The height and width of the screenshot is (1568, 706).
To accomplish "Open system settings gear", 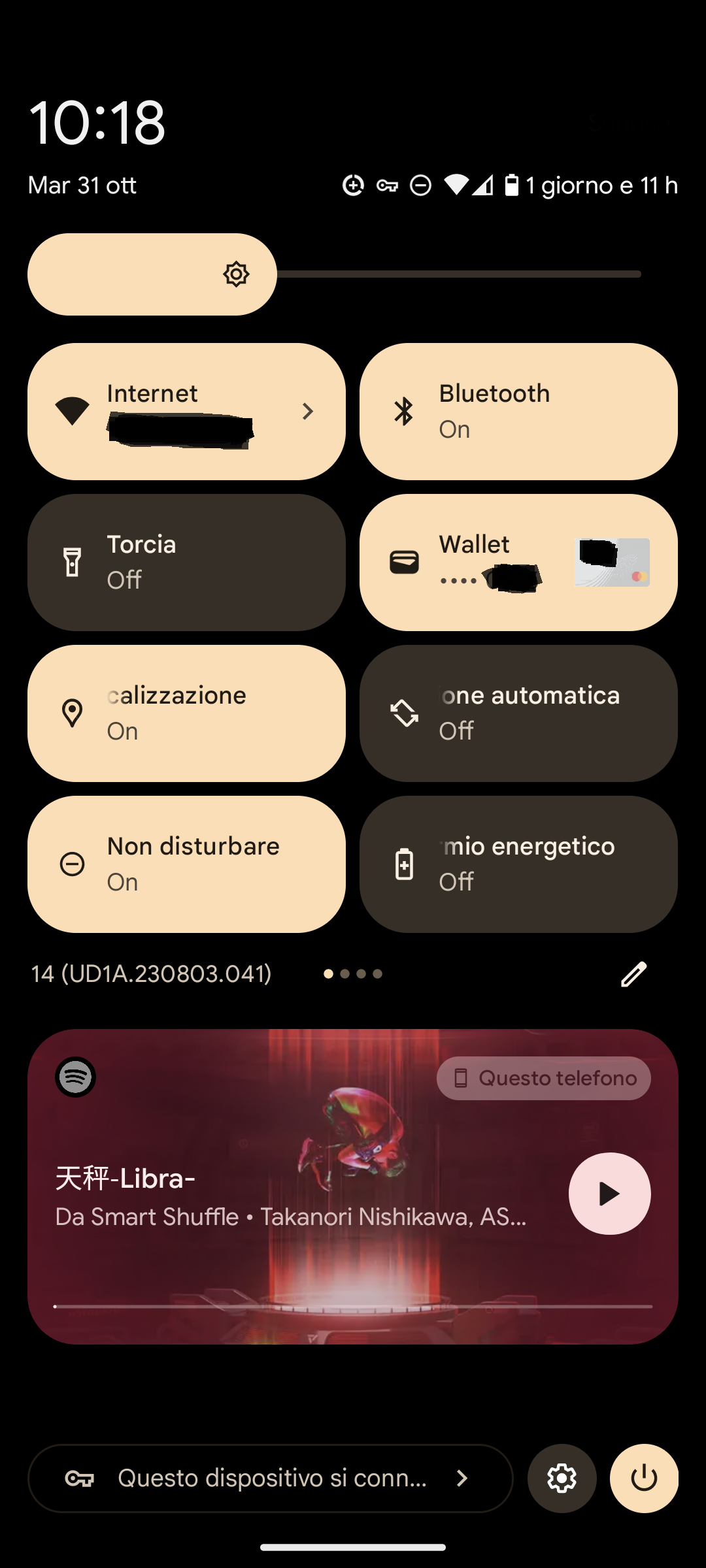I will pyautogui.click(x=562, y=1478).
